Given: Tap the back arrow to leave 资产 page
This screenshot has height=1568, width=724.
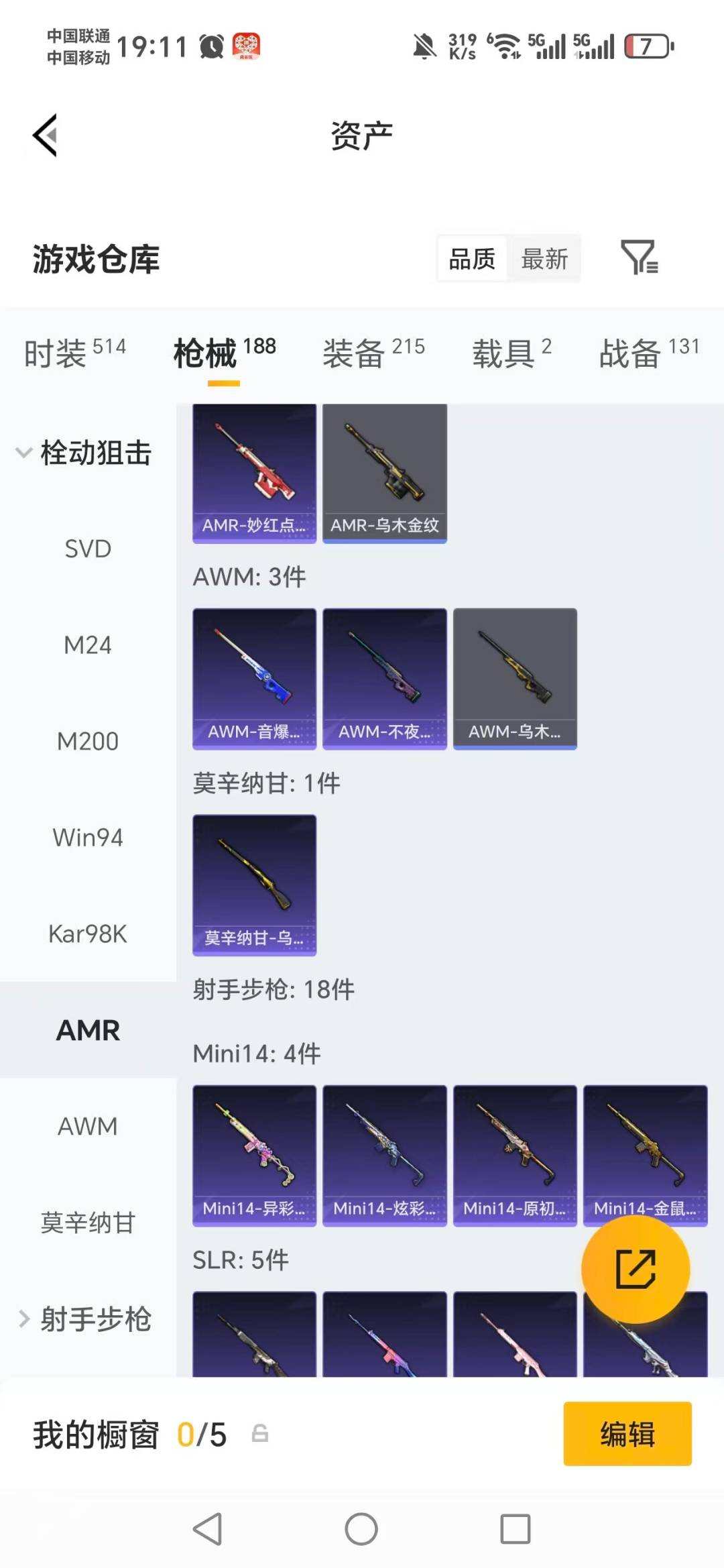Looking at the screenshot, I should coord(45,135).
